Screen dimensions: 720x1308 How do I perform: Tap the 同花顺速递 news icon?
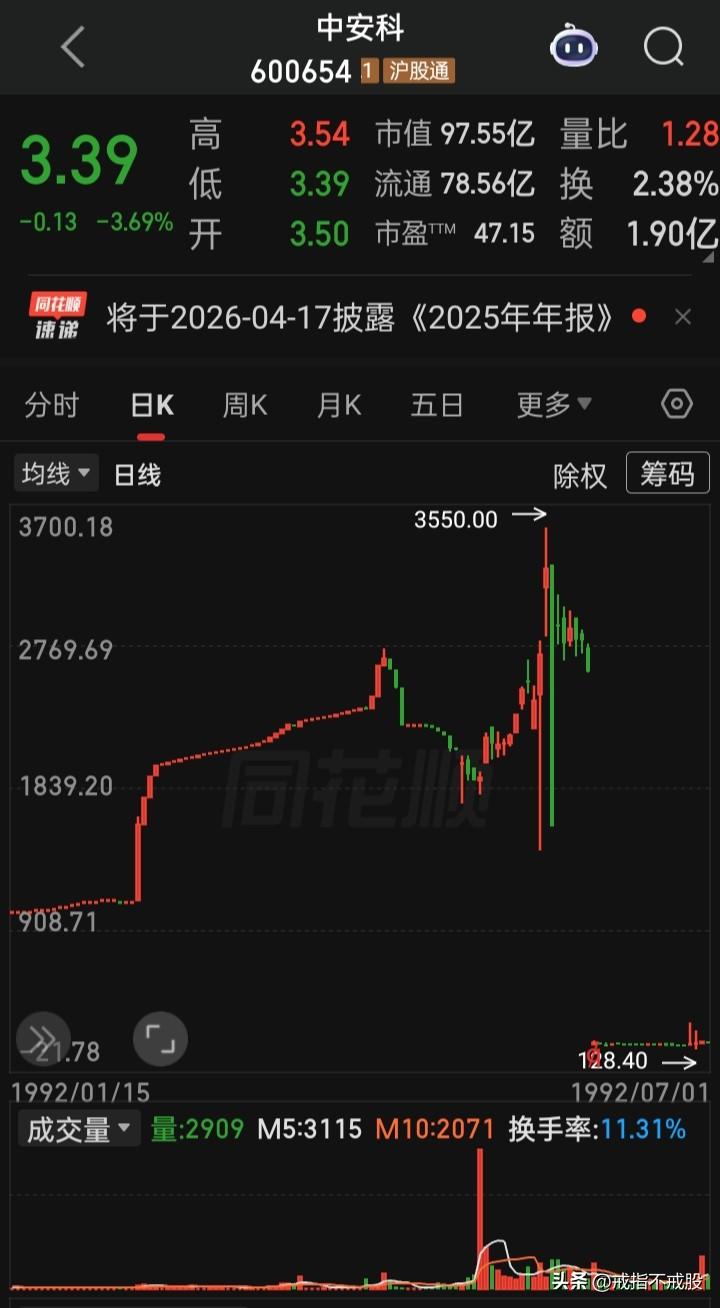point(58,315)
